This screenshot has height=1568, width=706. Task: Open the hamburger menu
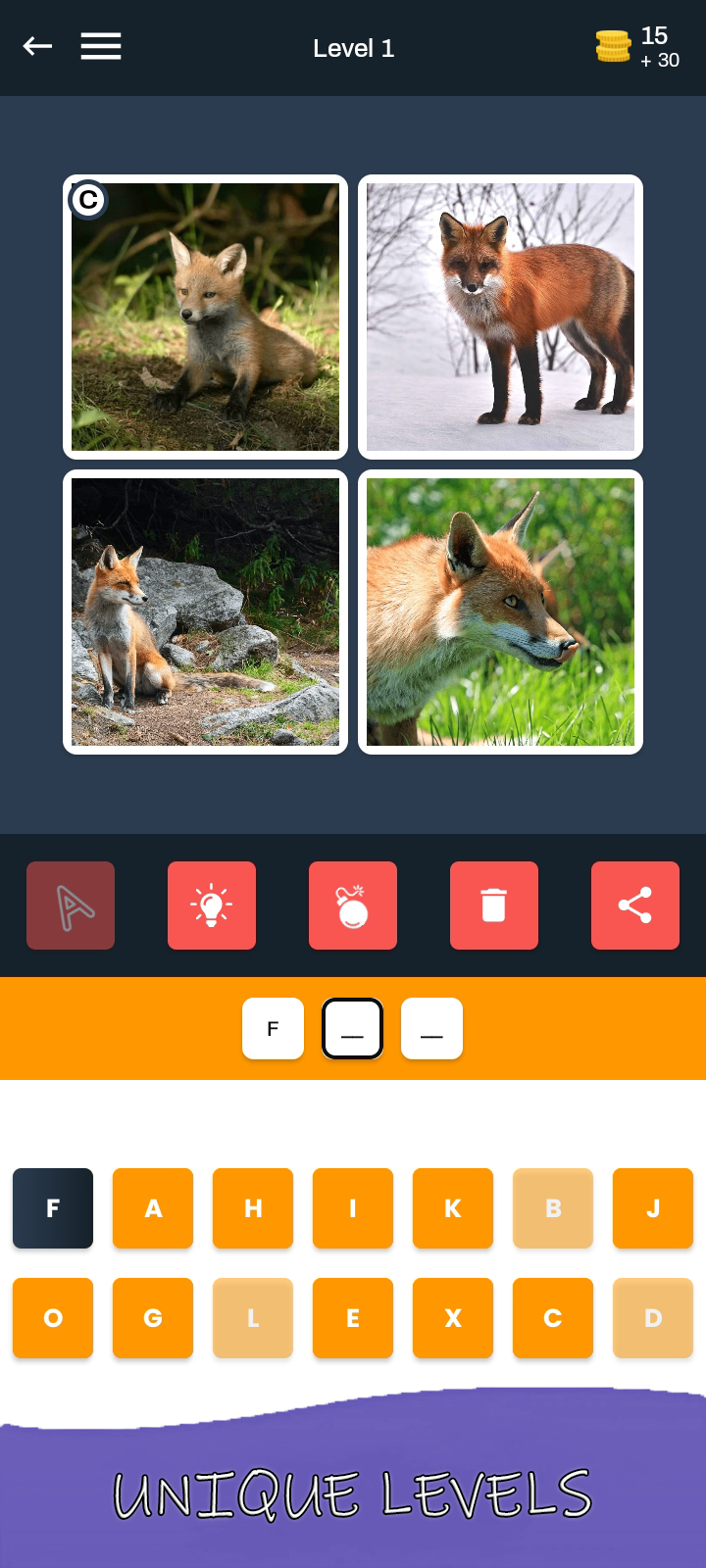coord(101,46)
